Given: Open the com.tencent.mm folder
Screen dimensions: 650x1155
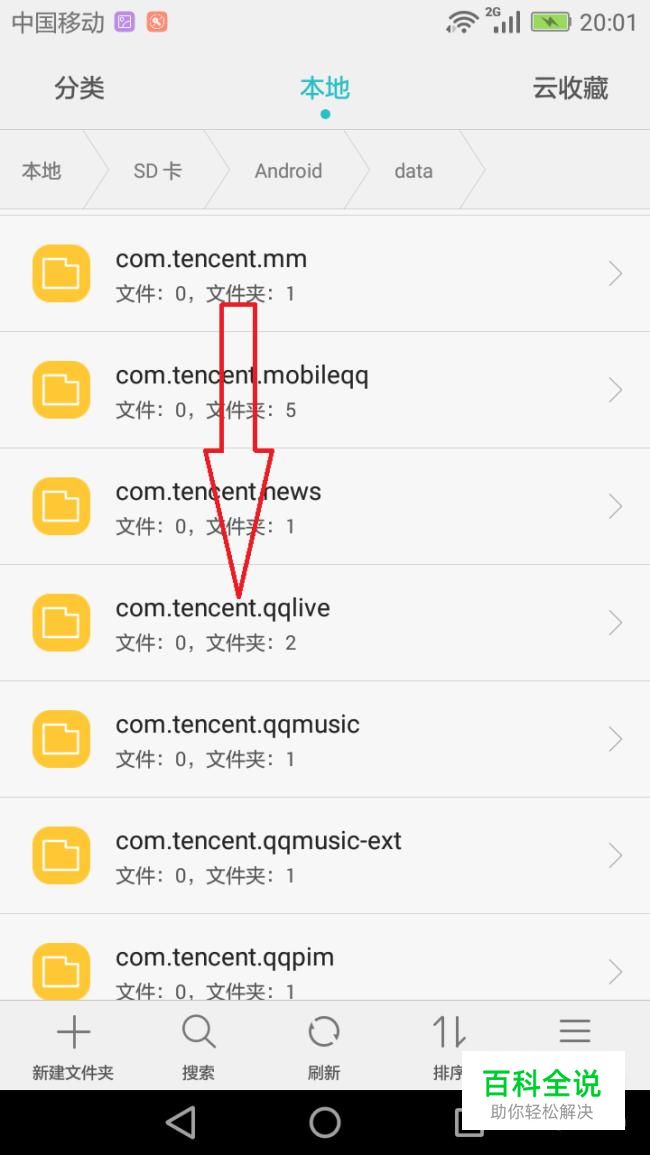Looking at the screenshot, I should [325, 273].
